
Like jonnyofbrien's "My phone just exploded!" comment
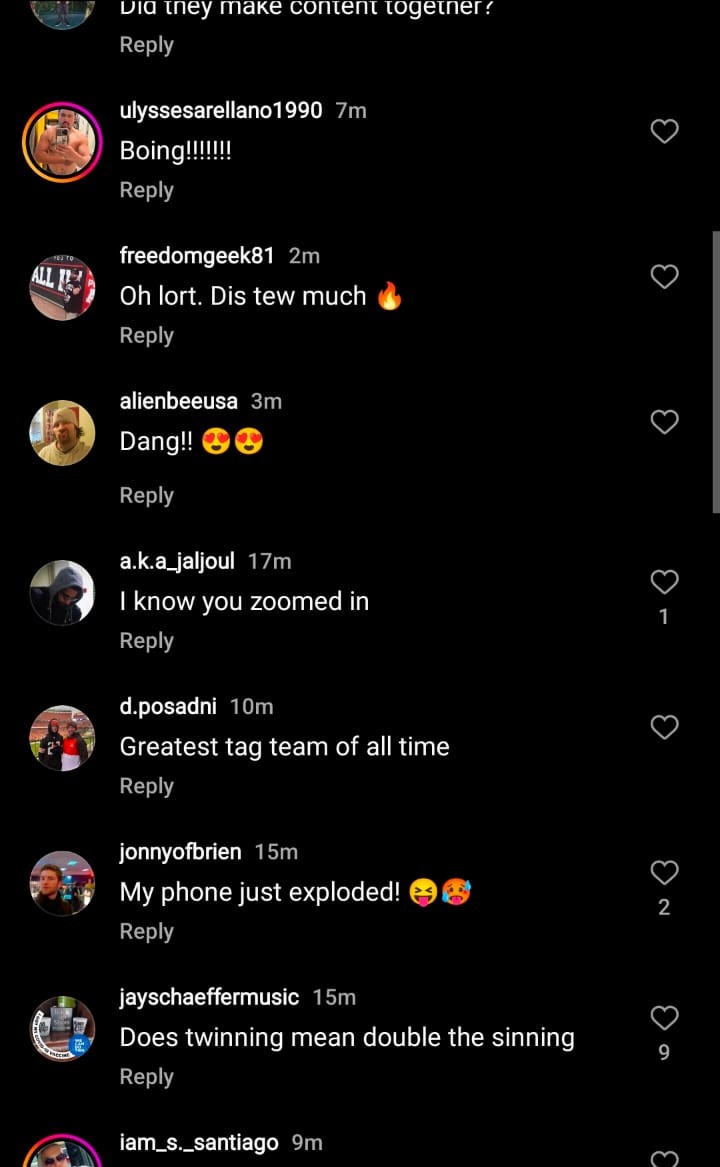(x=665, y=873)
